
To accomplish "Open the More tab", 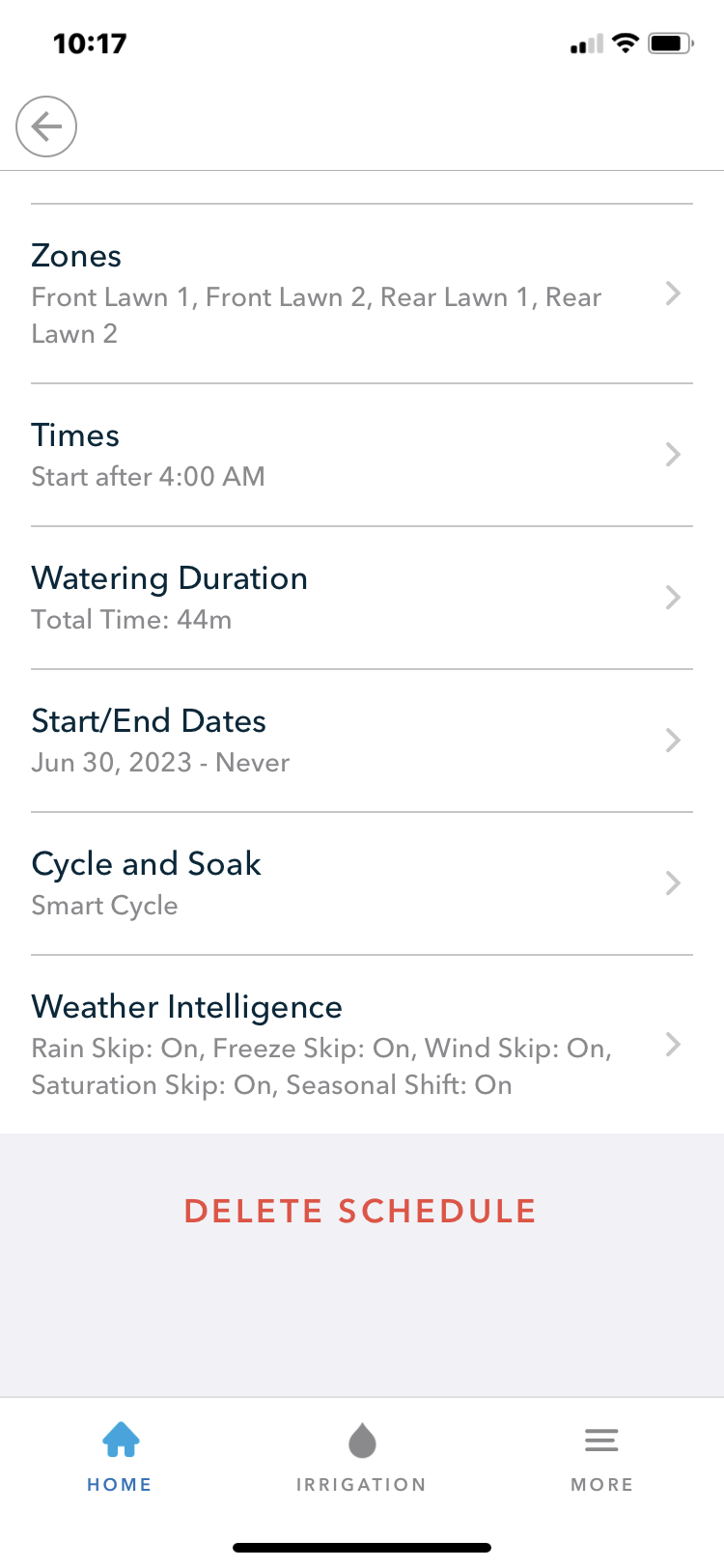I will coord(602,1458).
